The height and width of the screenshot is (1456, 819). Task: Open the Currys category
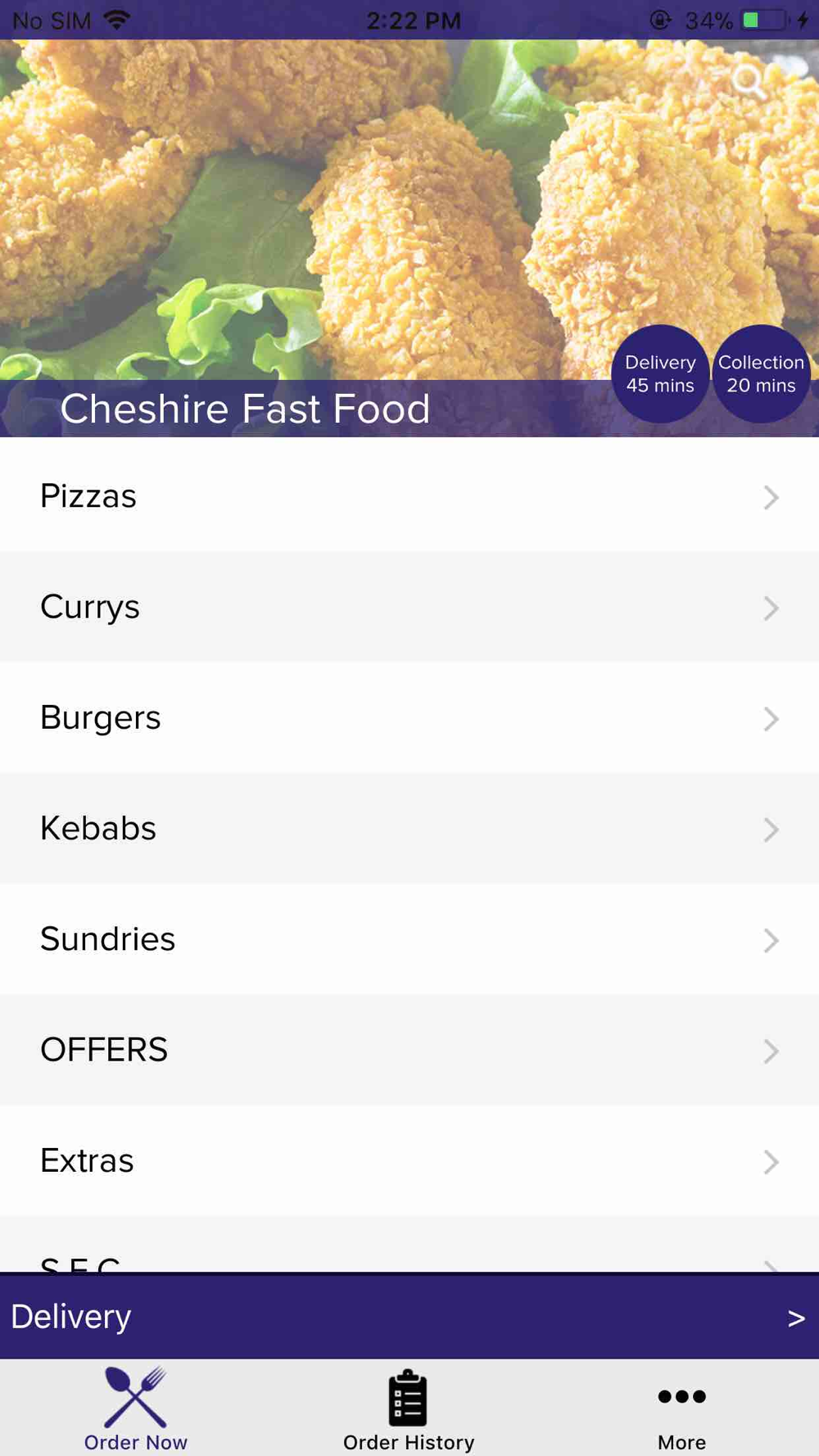click(x=409, y=607)
